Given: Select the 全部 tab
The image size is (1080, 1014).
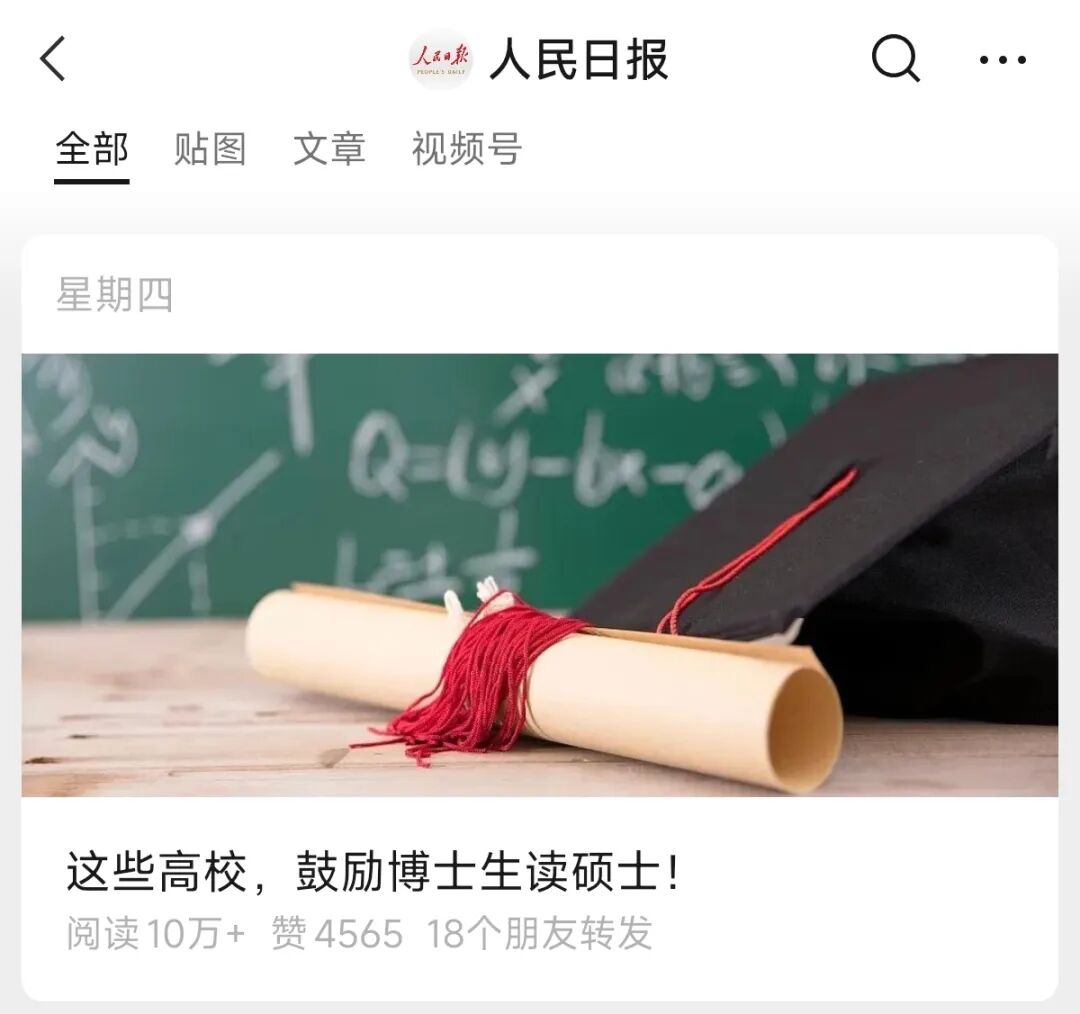Looking at the screenshot, I should 92,150.
